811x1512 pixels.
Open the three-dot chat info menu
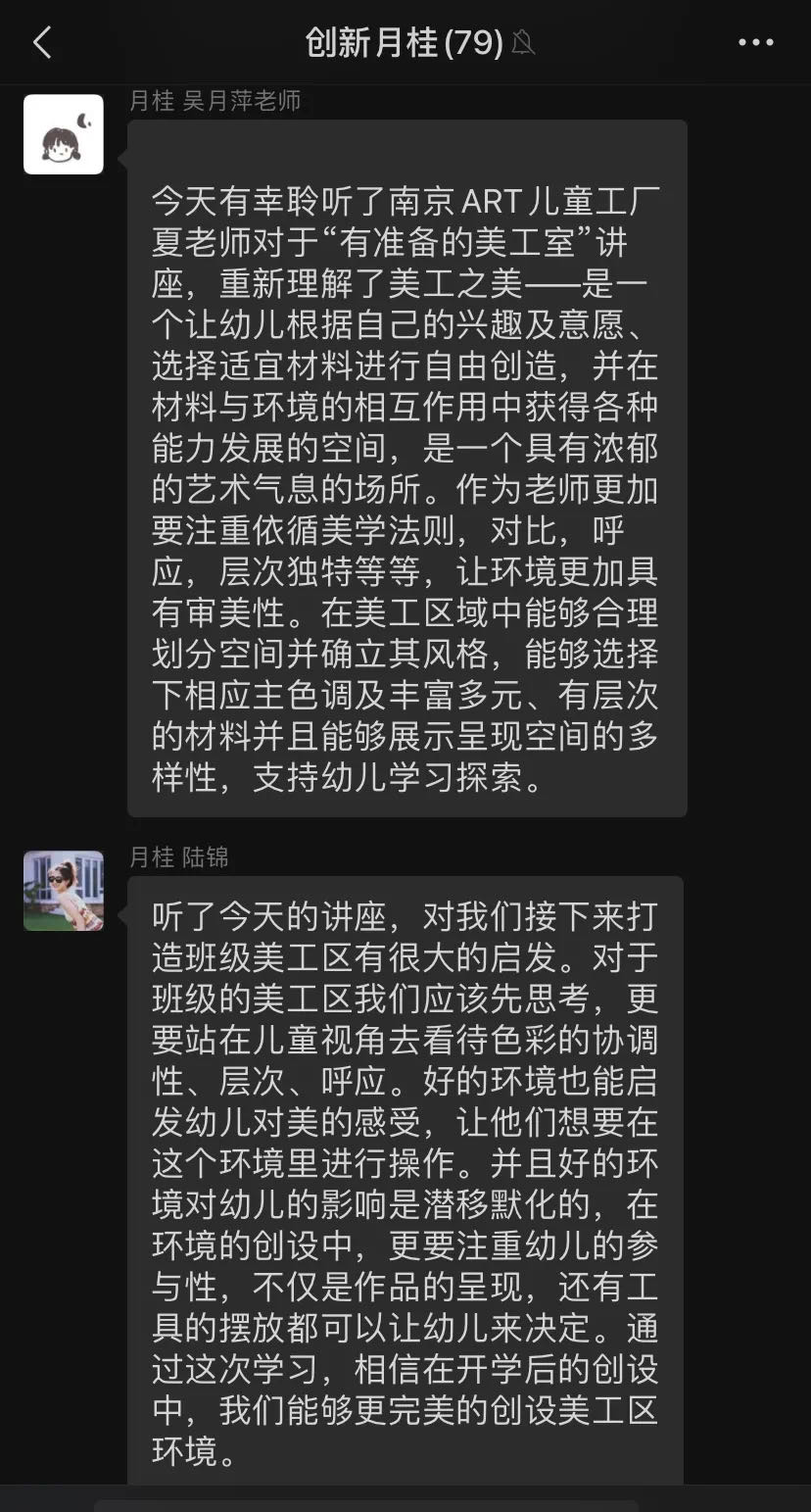[755, 42]
